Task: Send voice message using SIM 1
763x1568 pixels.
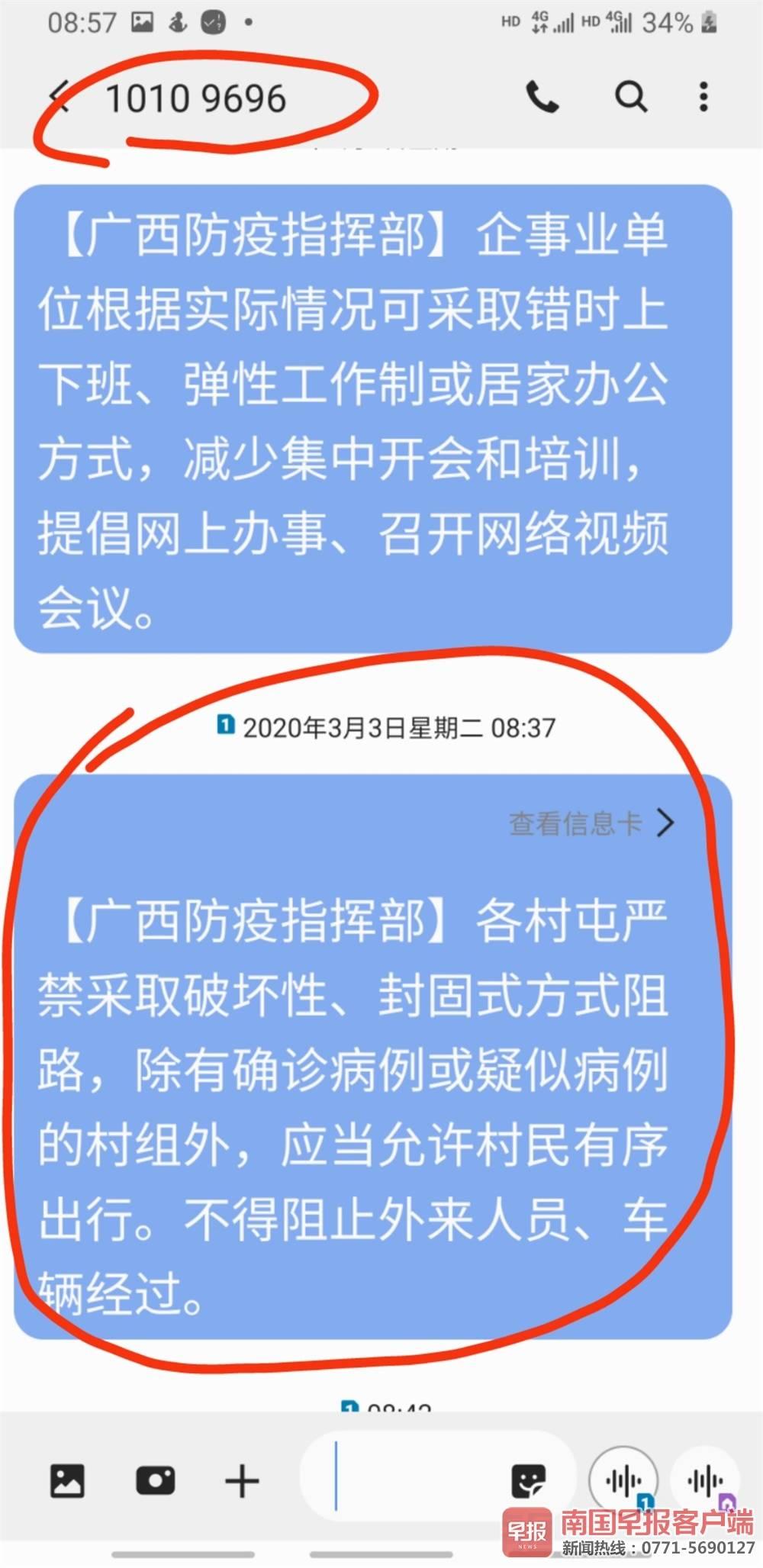Action: (x=623, y=1481)
